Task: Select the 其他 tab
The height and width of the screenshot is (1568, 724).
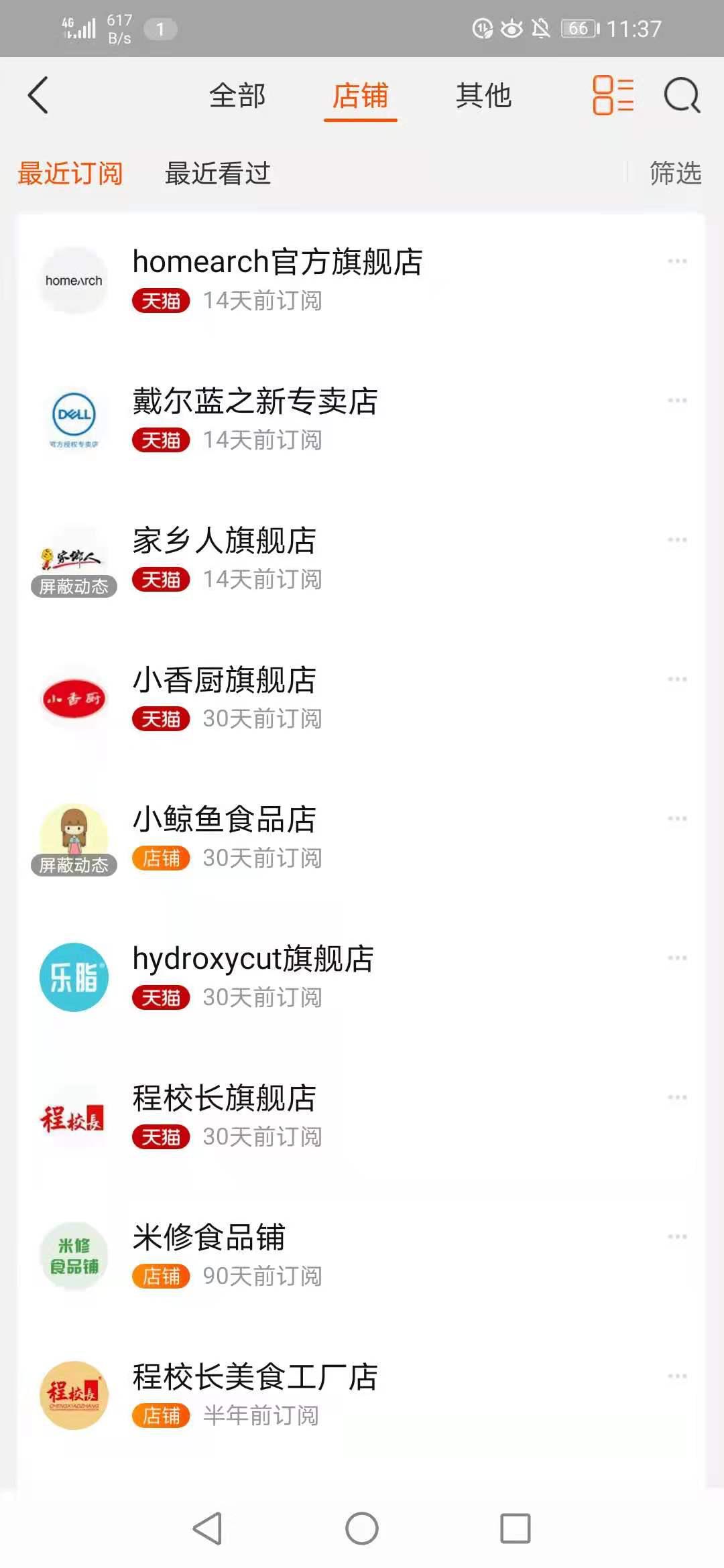Action: pyautogui.click(x=484, y=96)
